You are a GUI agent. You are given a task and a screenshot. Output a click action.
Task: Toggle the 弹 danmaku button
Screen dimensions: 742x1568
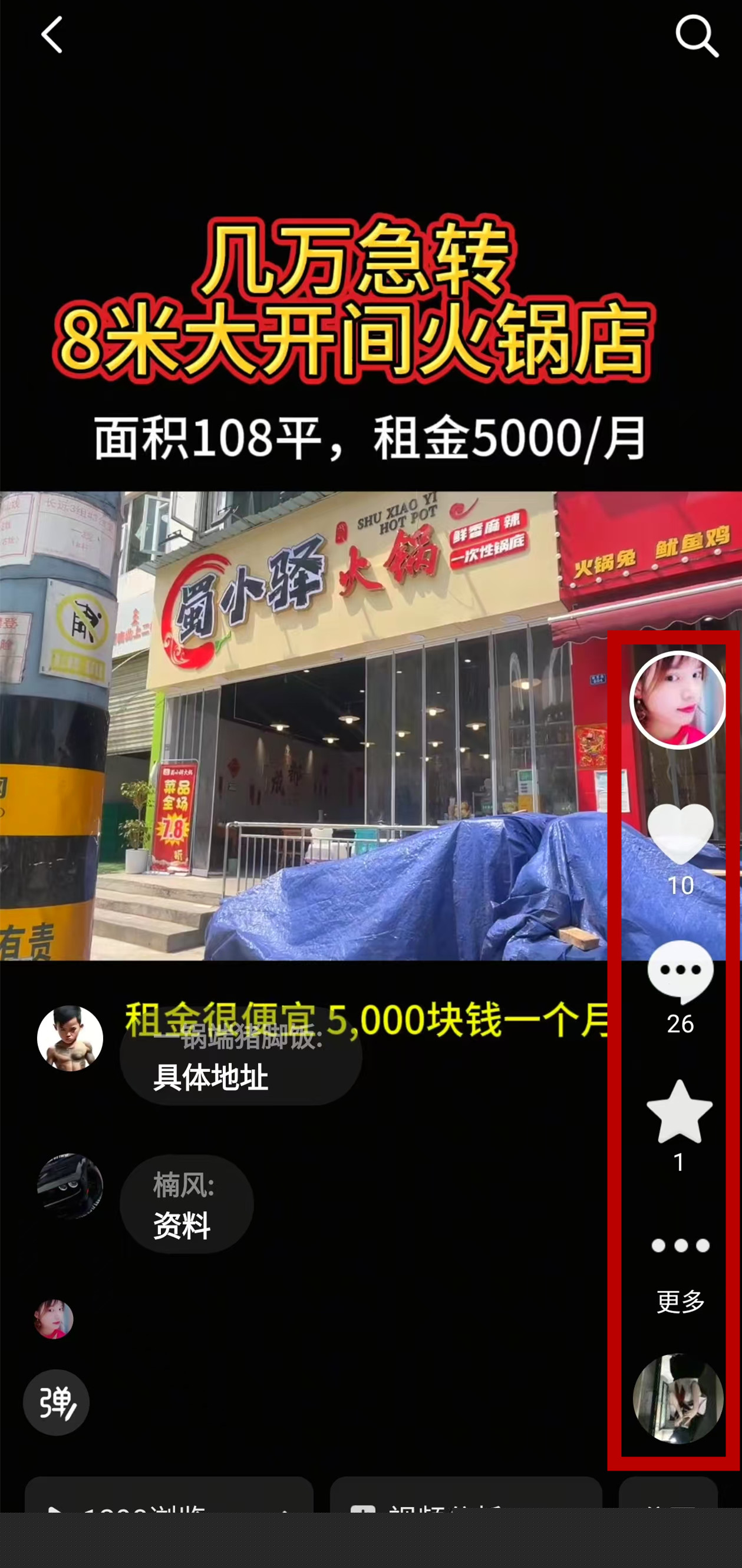[56, 1402]
